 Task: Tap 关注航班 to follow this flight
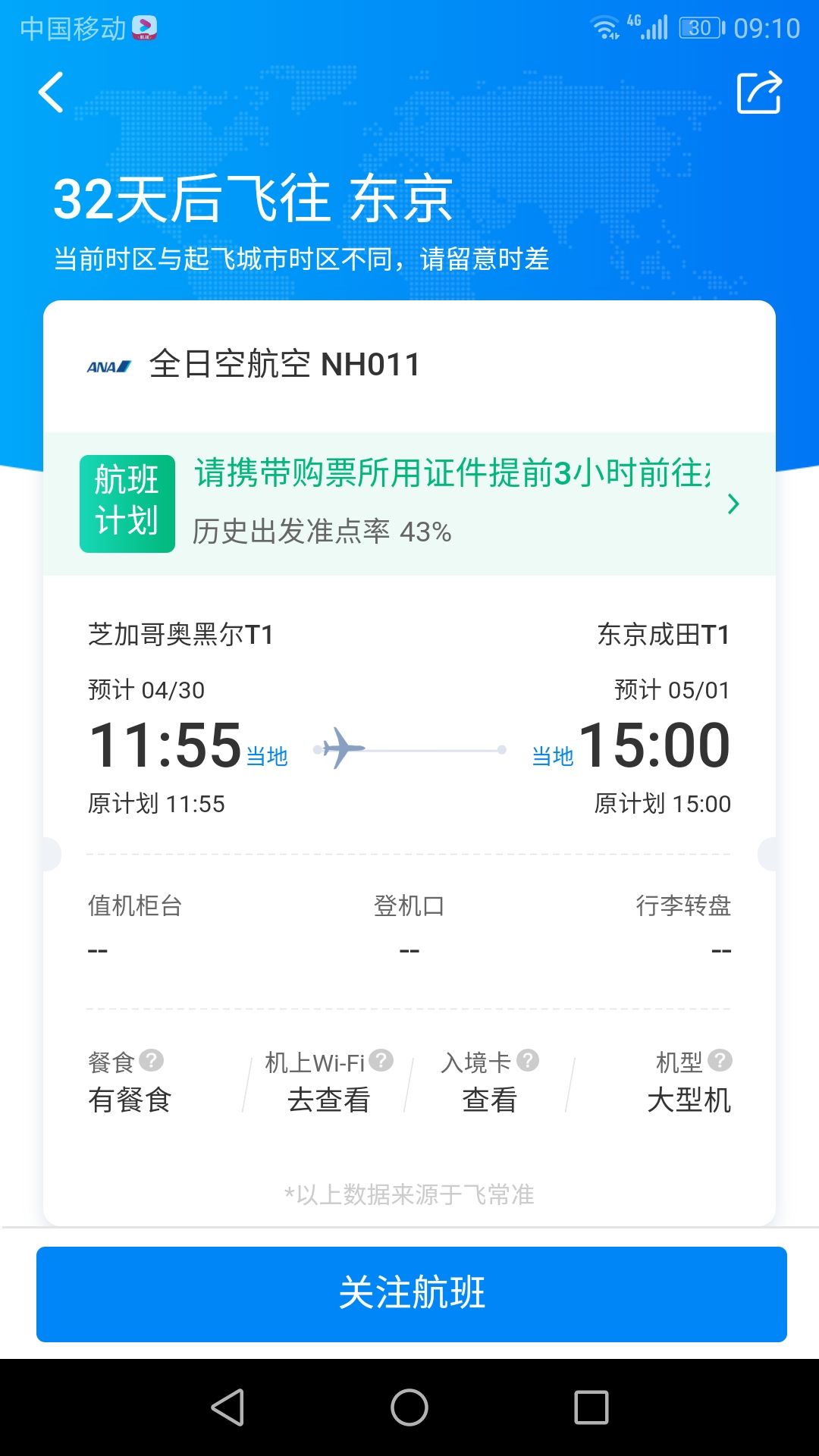click(411, 1294)
